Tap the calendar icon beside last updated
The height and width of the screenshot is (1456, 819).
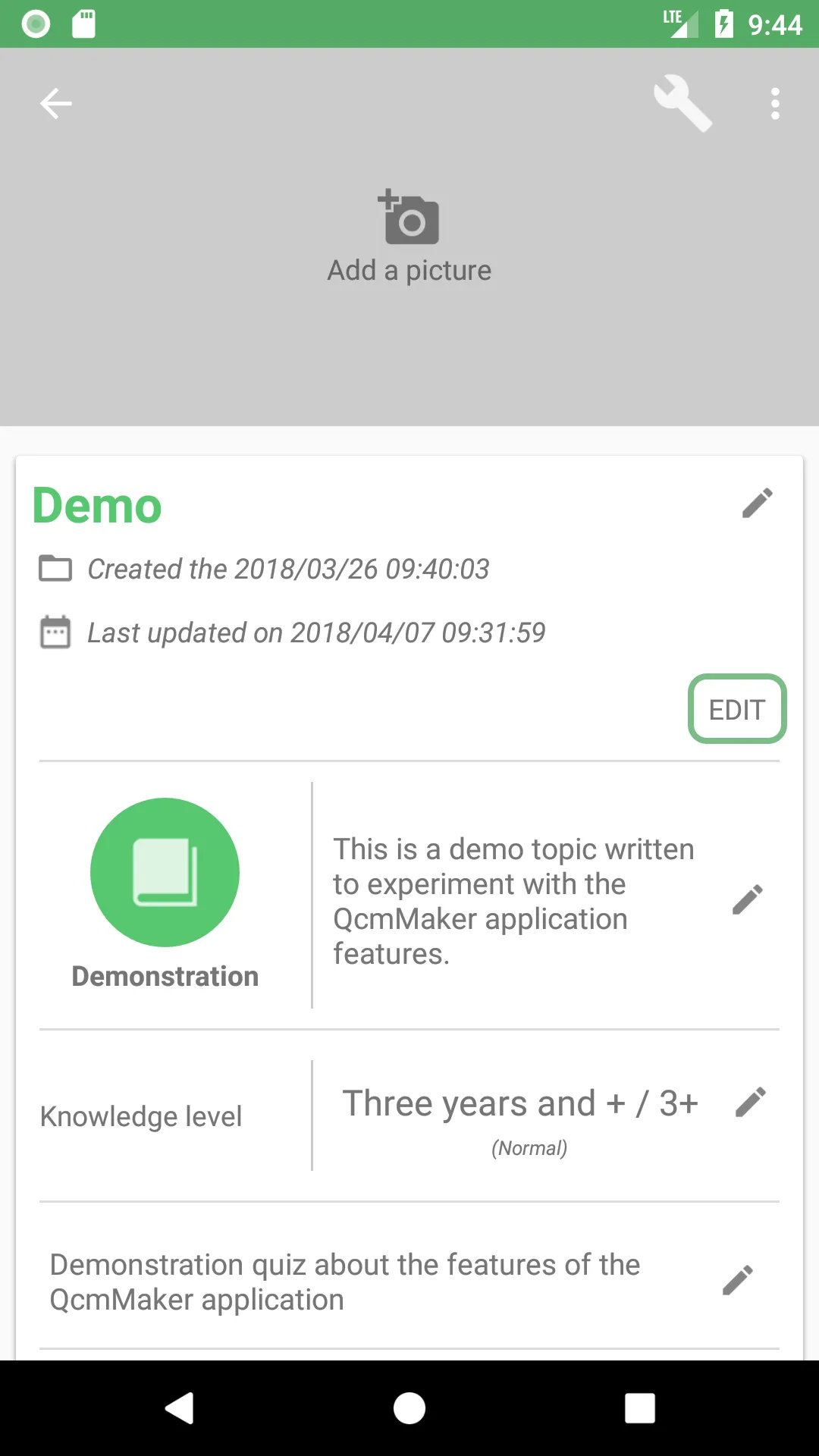tap(55, 632)
